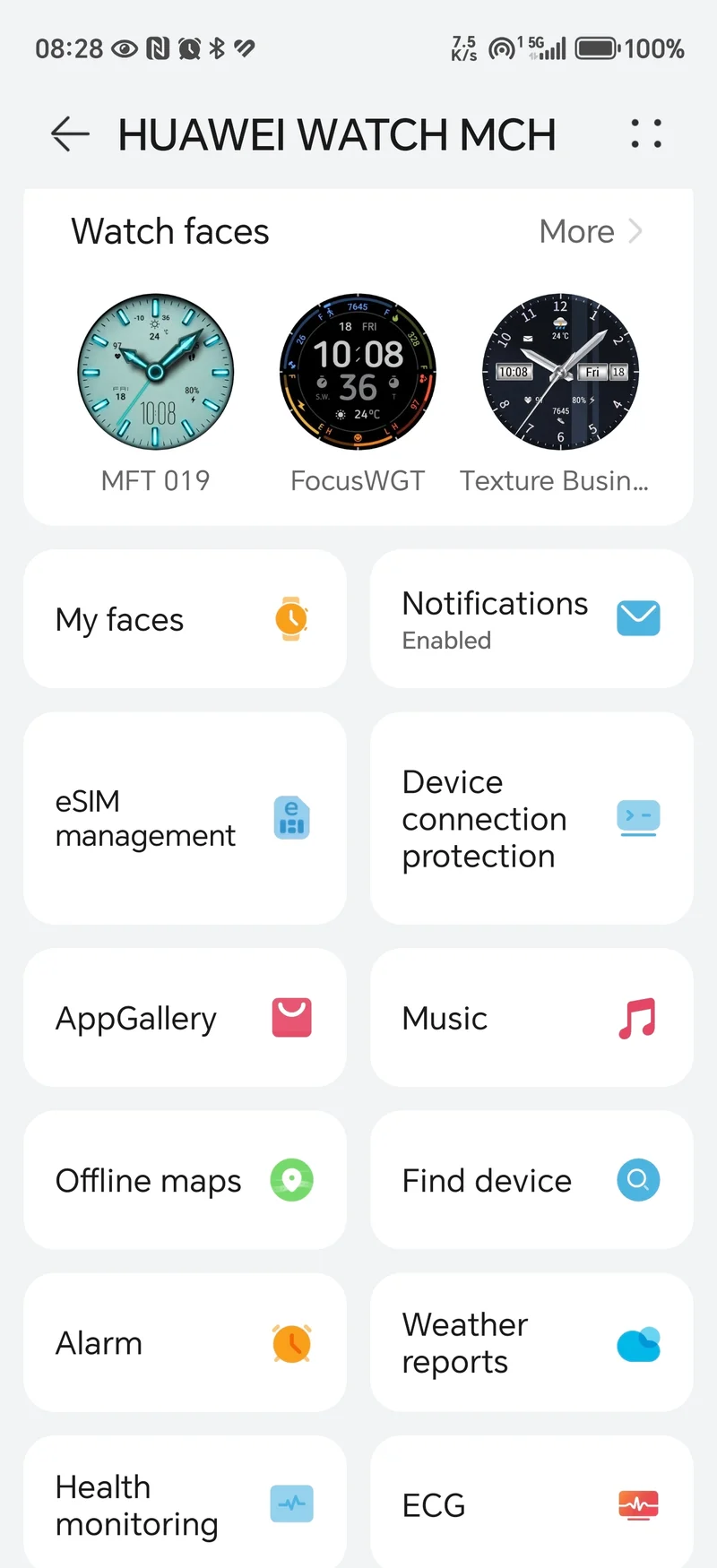The width and height of the screenshot is (717, 1568).
Task: Go back from the watch settings
Action: tap(70, 134)
